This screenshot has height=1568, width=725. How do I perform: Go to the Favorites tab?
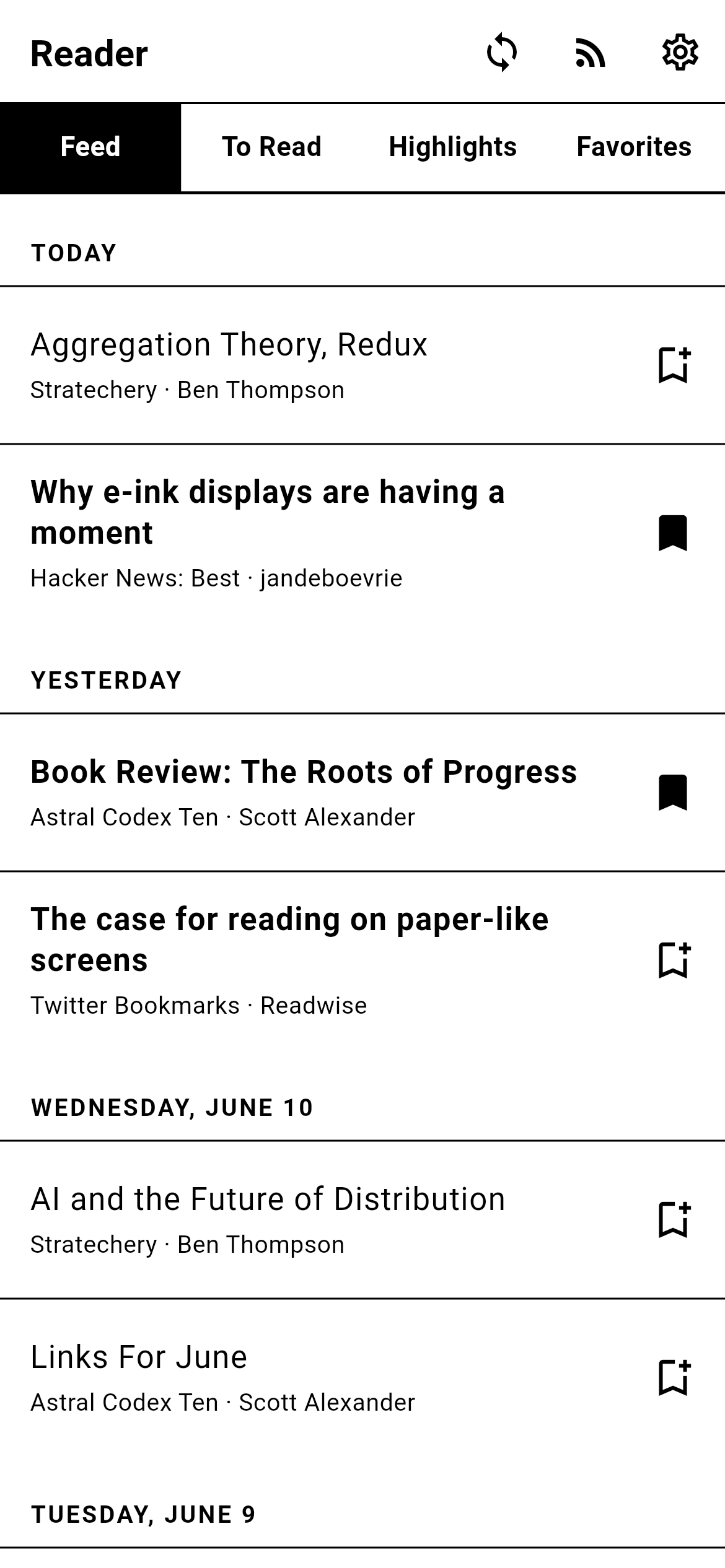click(x=634, y=147)
